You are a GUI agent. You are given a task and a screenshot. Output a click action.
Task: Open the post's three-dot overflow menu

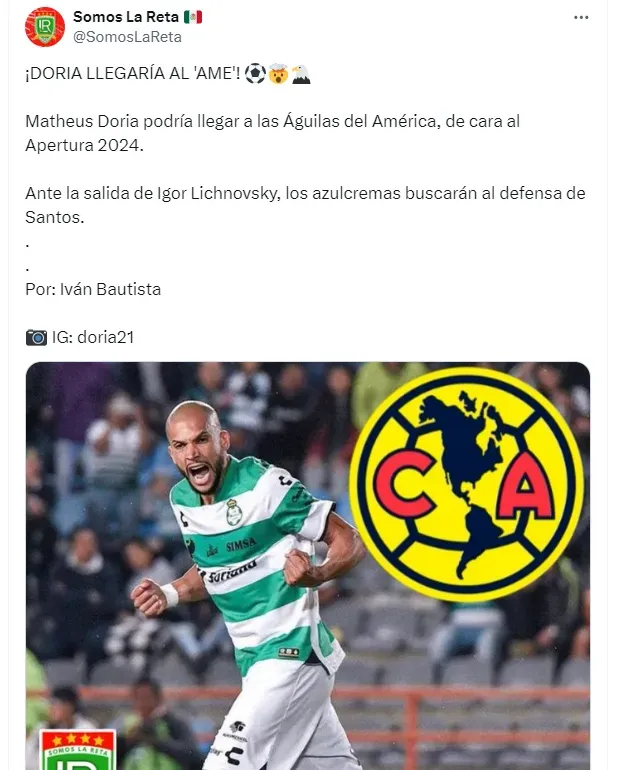[581, 18]
